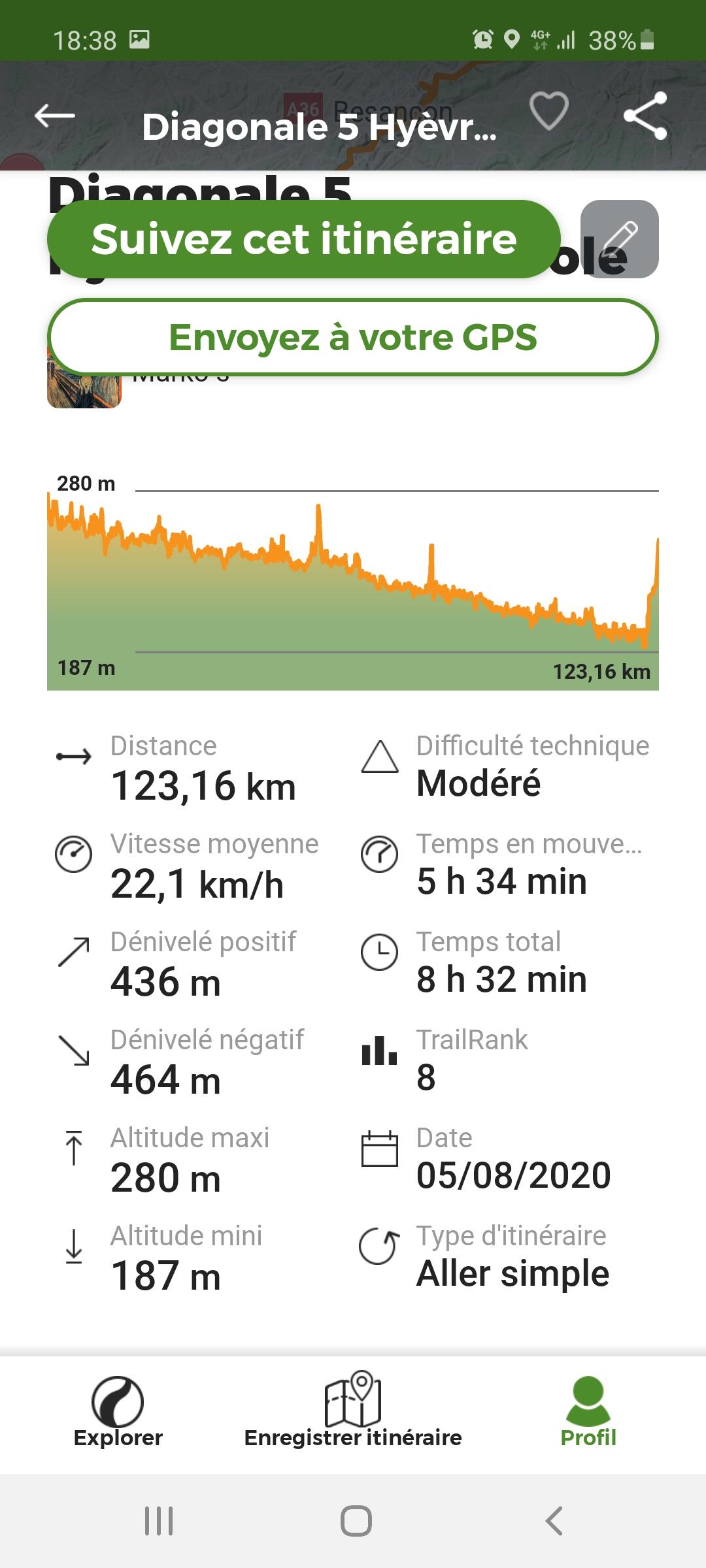Tap Envoyez à votre GPS
Viewport: 706px width, 1568px height.
pos(353,337)
